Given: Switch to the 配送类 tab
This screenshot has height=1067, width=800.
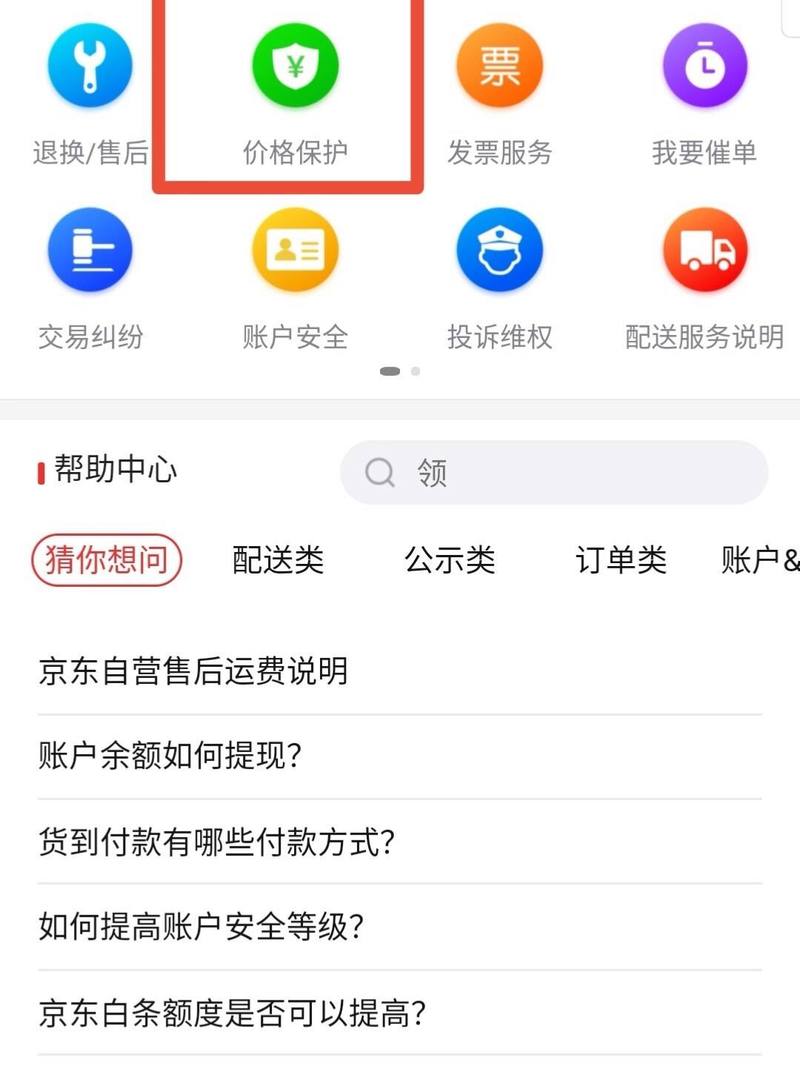Looking at the screenshot, I should [277, 561].
